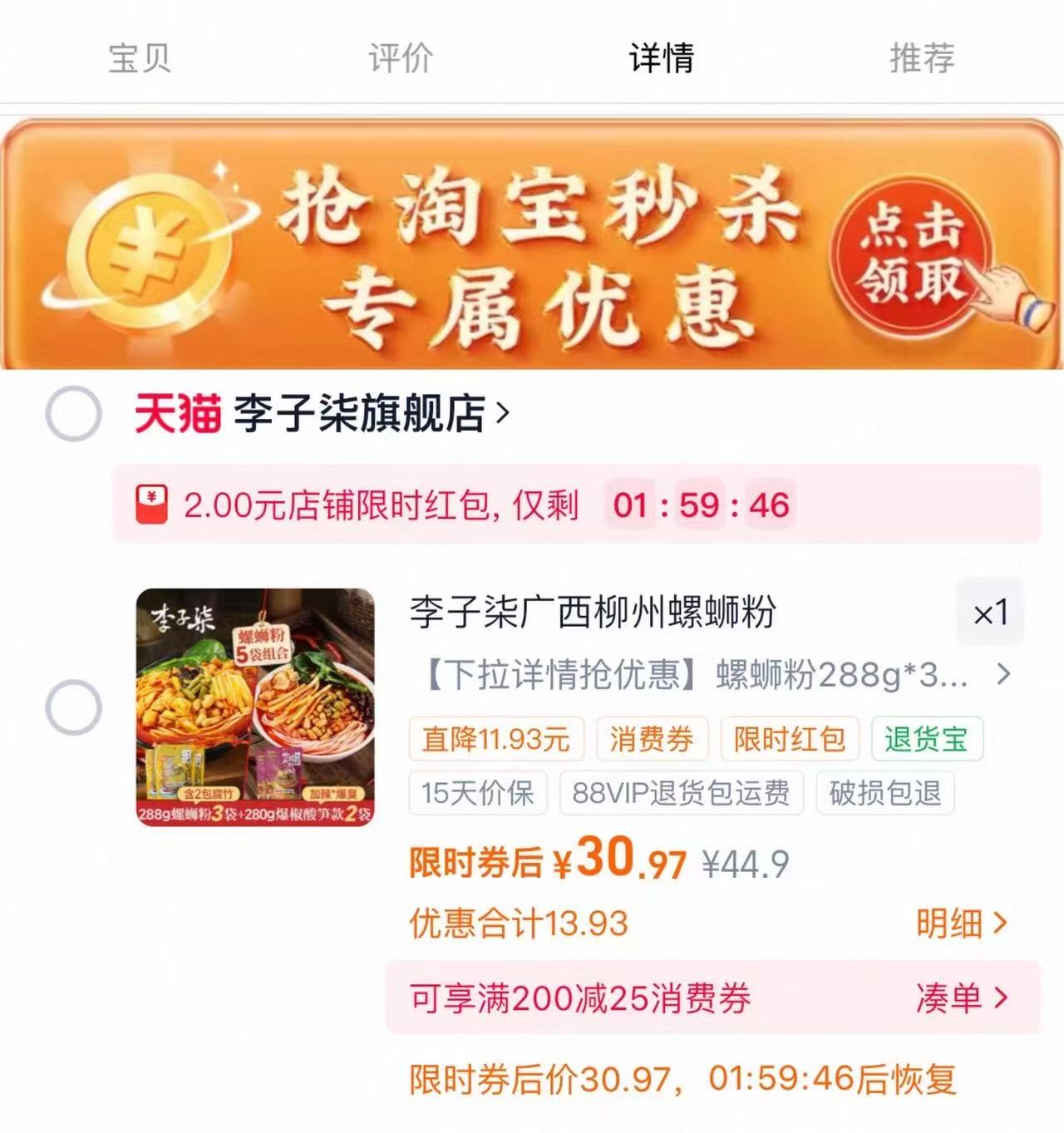Click the 限时红包 tag
Screen dimensions: 1064x1133
click(787, 738)
